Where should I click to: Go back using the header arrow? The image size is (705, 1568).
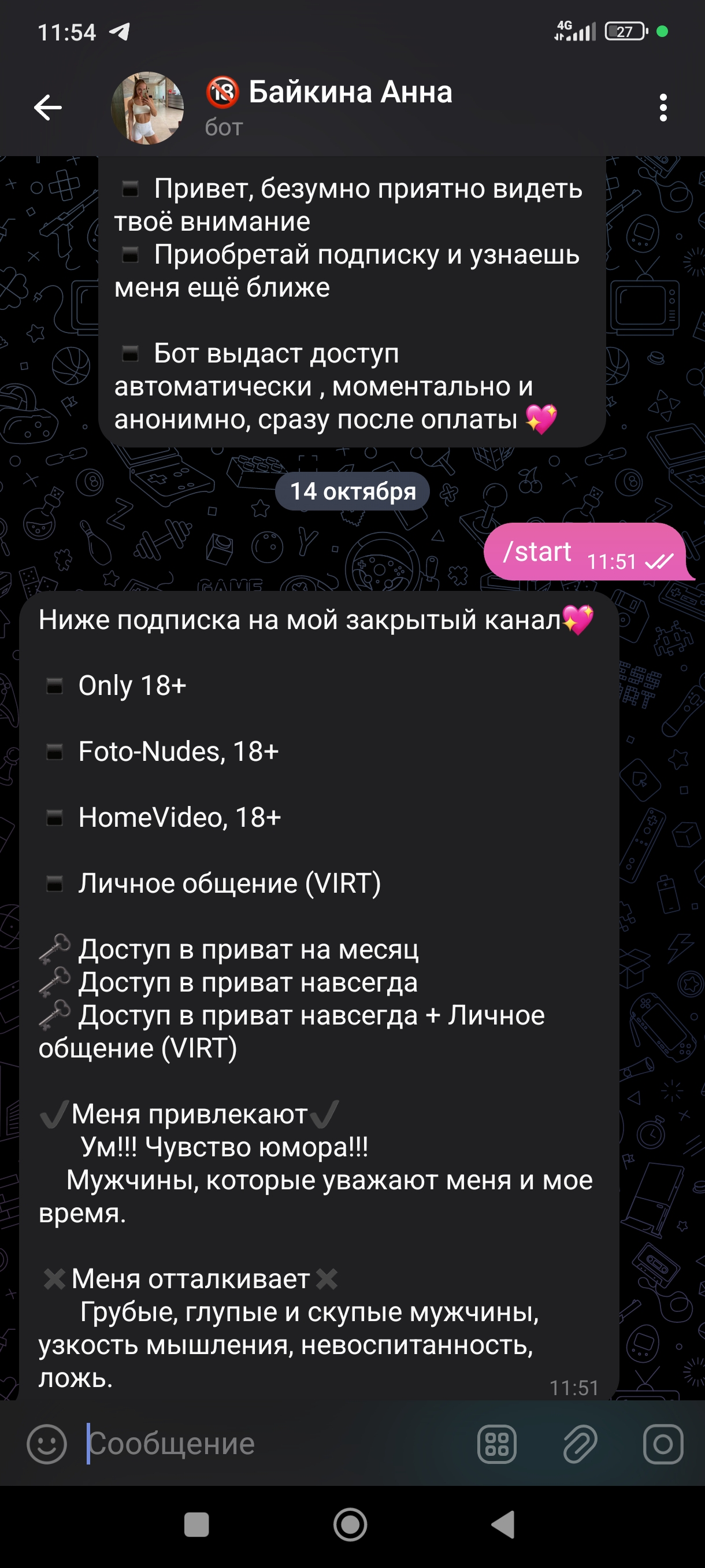pos(47,108)
